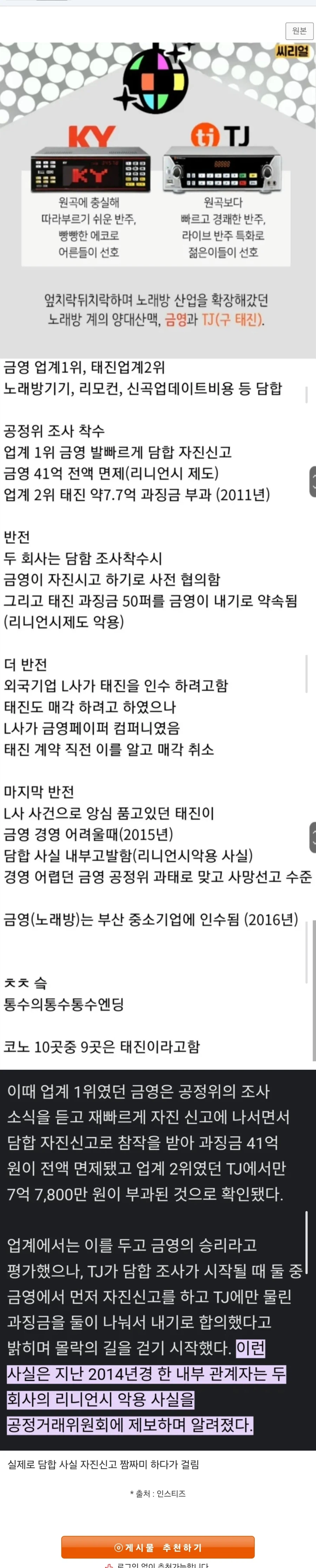Recommend this post with 게시물 추천하기
316x1568 pixels.
click(157, 1547)
